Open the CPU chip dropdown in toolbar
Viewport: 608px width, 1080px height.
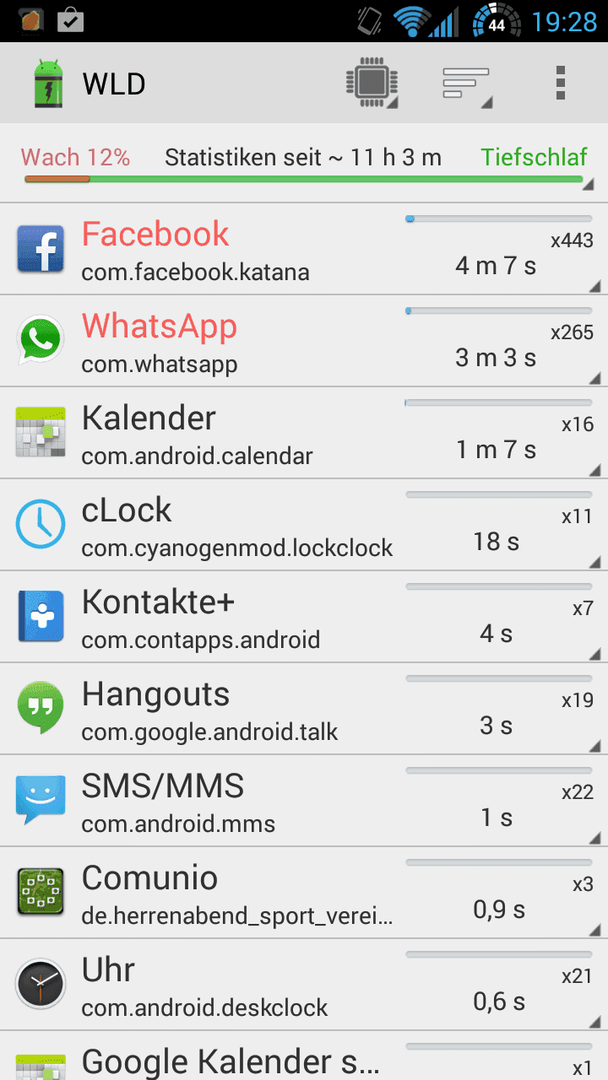[x=373, y=83]
